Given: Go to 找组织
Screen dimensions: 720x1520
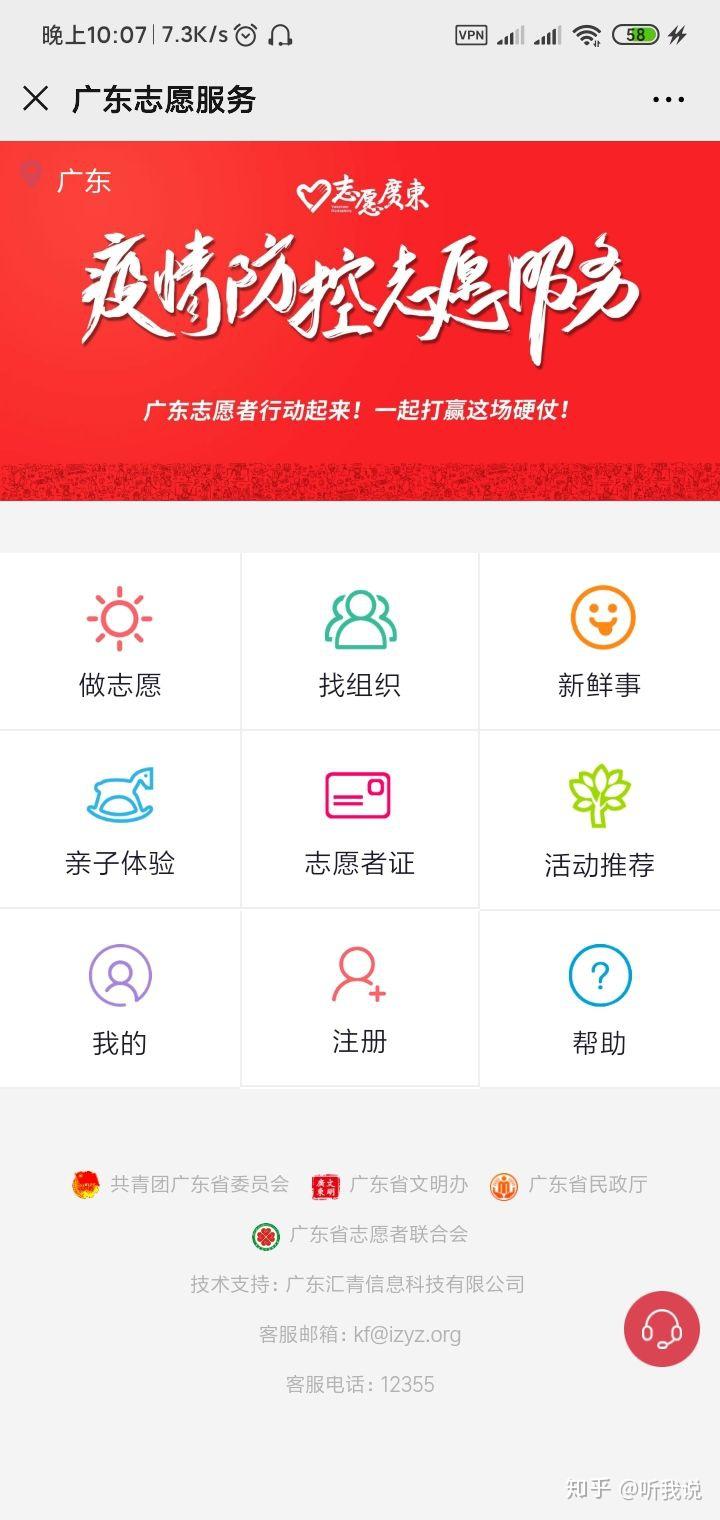Looking at the screenshot, I should pyautogui.click(x=360, y=641).
